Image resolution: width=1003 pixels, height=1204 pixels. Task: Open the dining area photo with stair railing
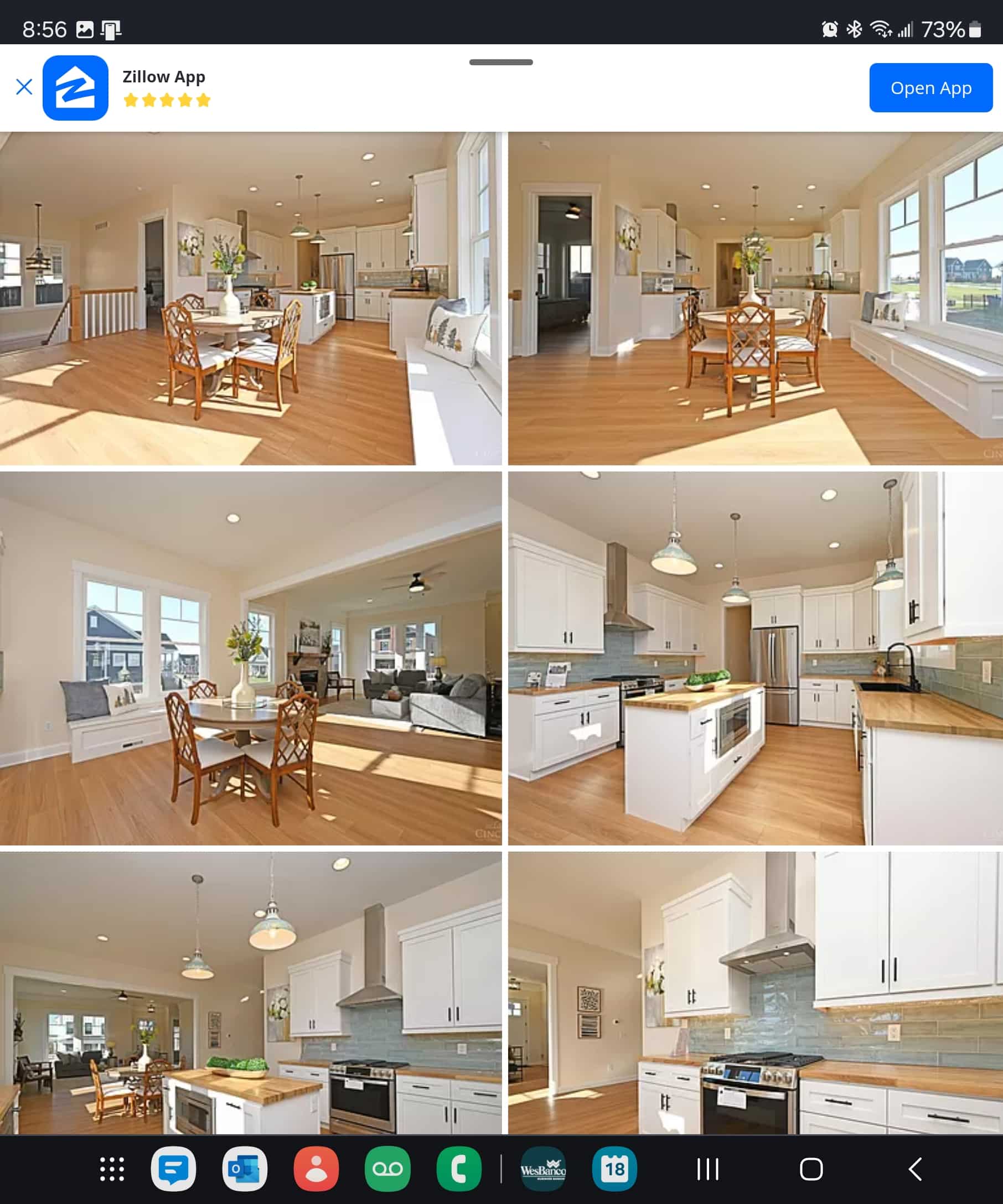(x=251, y=298)
